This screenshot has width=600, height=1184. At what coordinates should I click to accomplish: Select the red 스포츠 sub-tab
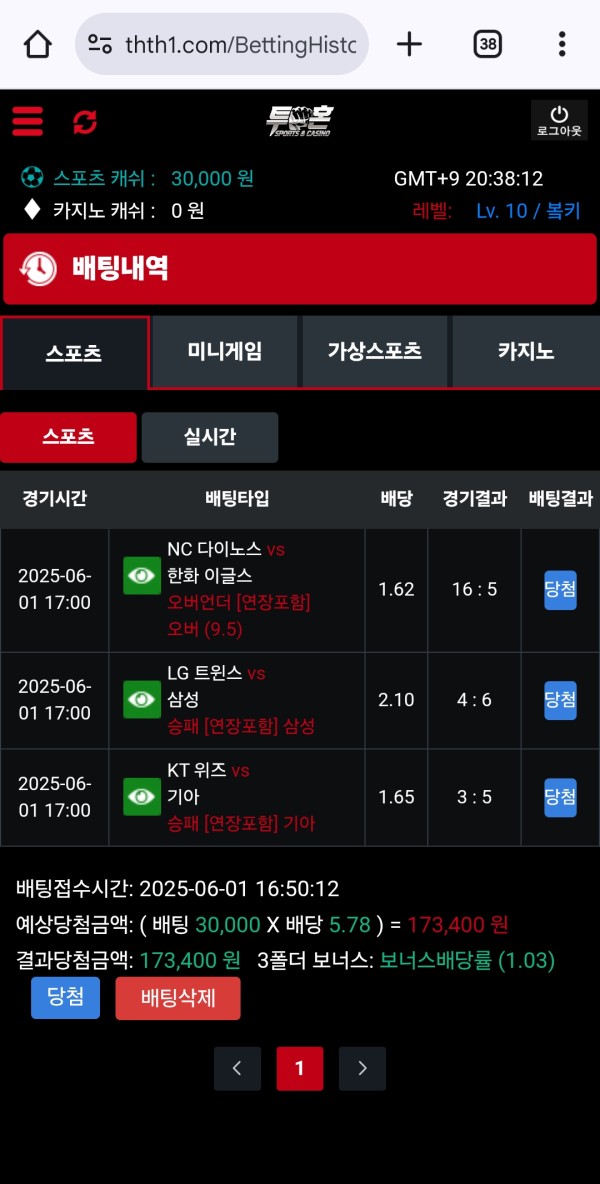coord(68,437)
